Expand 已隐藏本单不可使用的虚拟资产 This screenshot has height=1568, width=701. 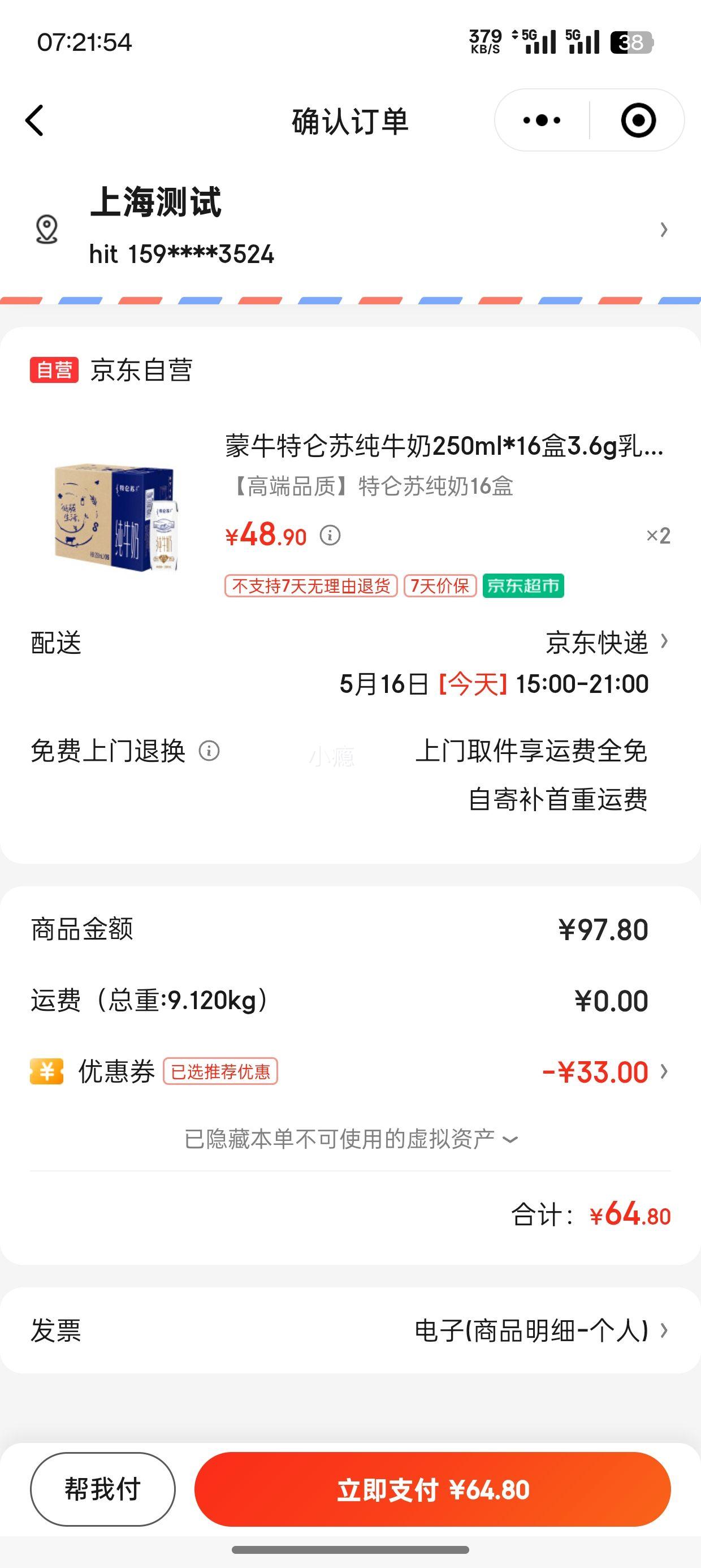350,1139
